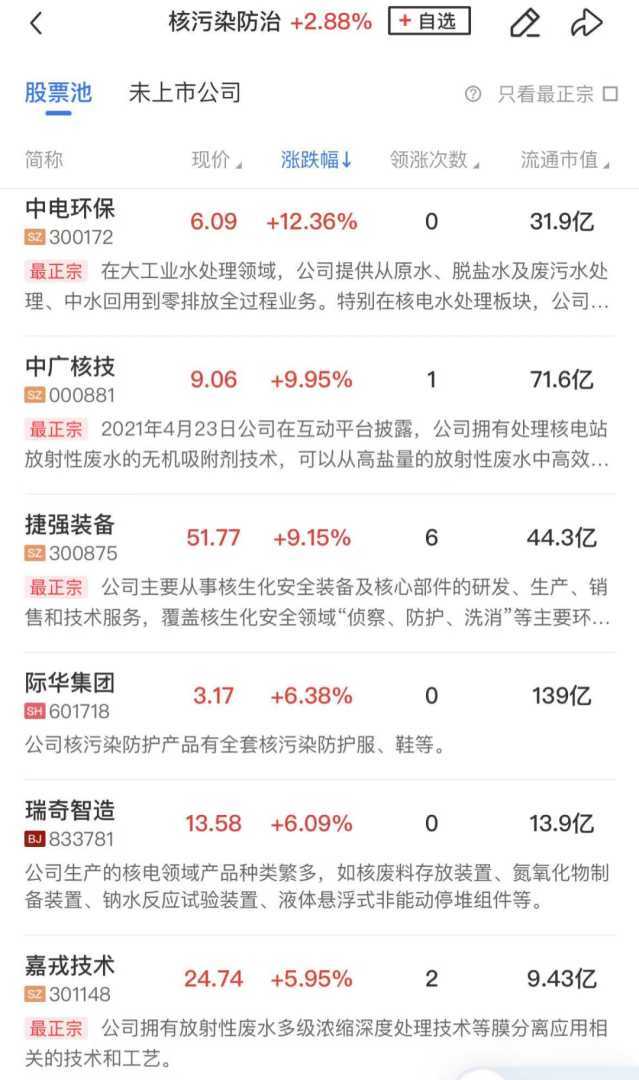Viewport: 639px width, 1080px height.
Task: Open the help question mark icon
Action: point(473,94)
